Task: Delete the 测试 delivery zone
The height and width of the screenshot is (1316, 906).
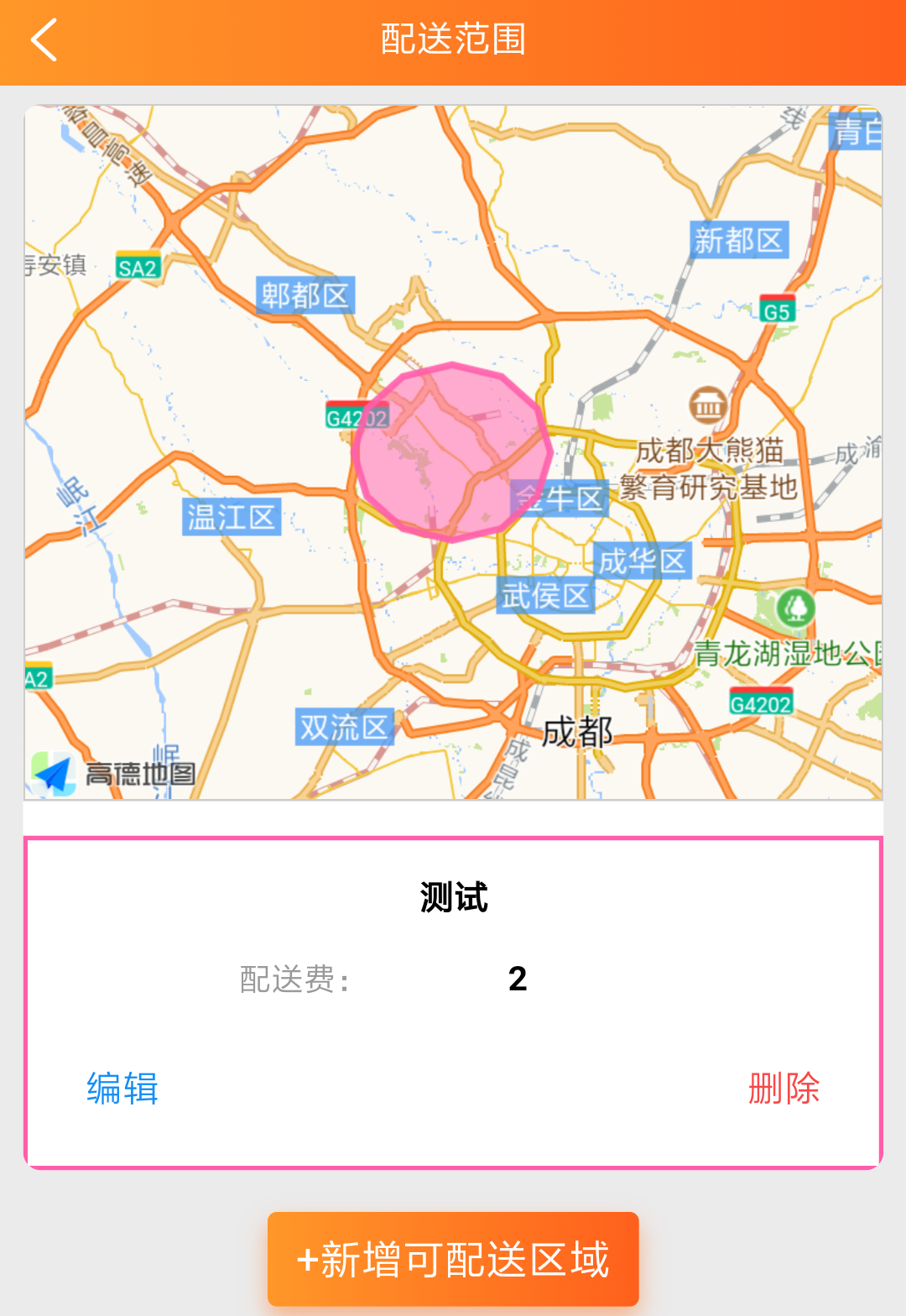Action: pos(784,1089)
